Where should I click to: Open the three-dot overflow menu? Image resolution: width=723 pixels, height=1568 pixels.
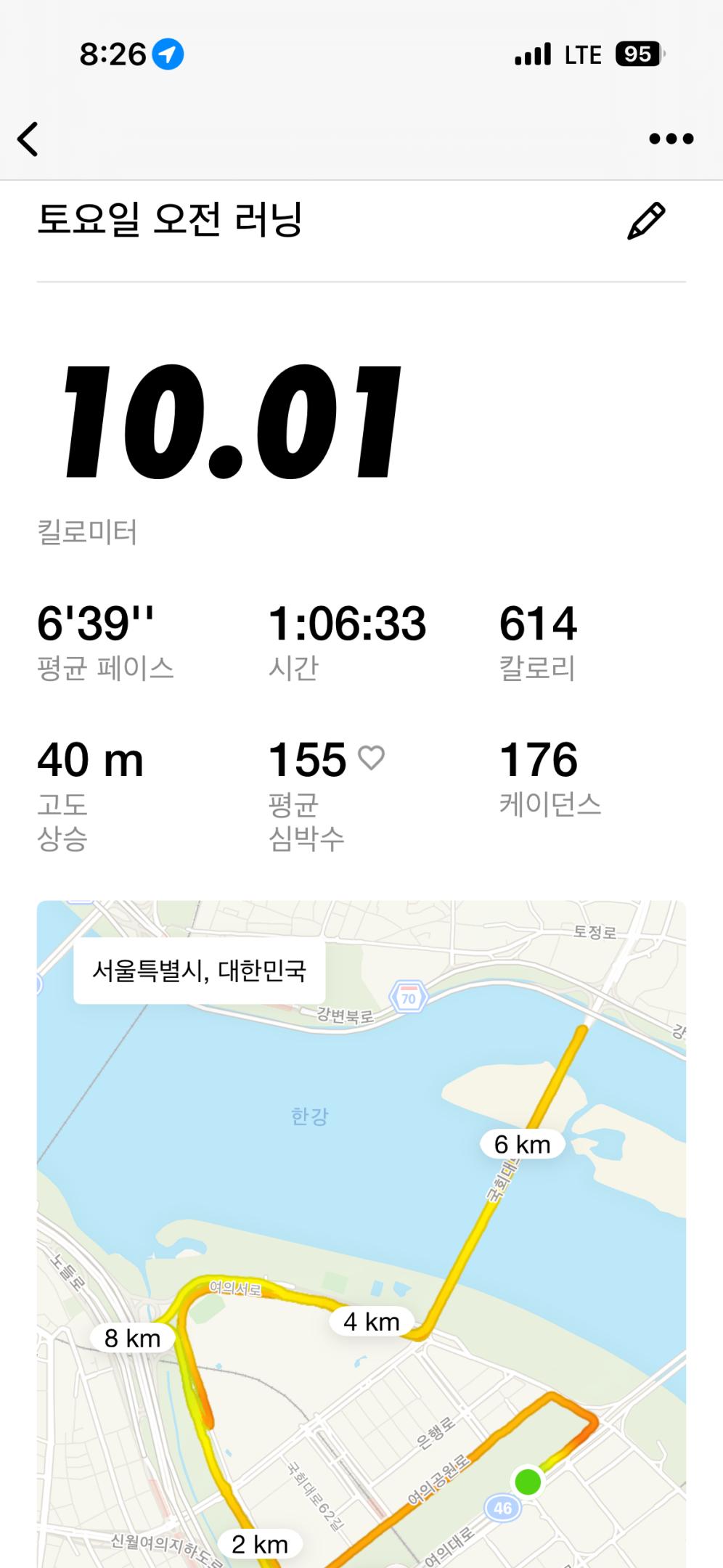[x=671, y=139]
